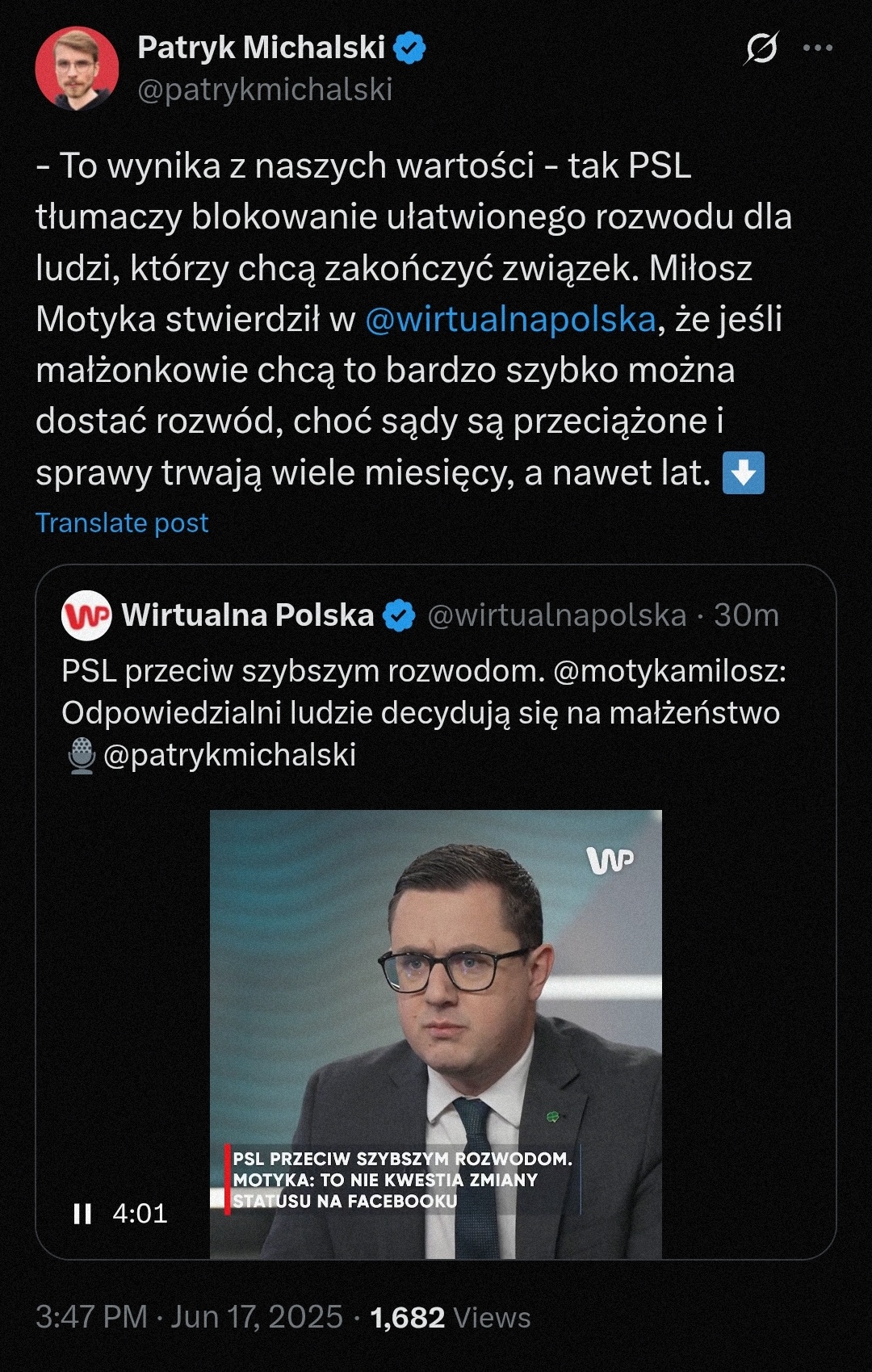Open the three-dot overflow menu
Image resolution: width=872 pixels, height=1372 pixels.
[817, 48]
